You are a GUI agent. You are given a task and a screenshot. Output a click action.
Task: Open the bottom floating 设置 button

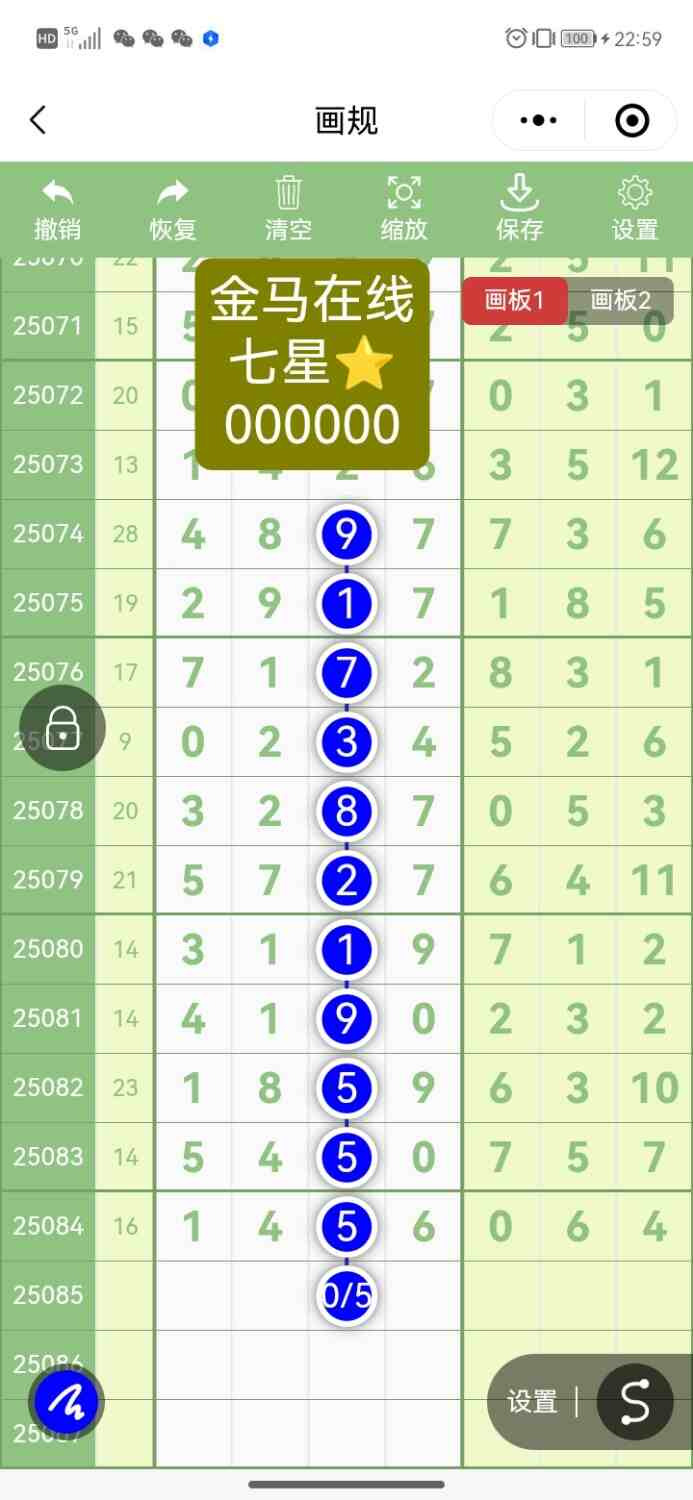(x=532, y=1402)
